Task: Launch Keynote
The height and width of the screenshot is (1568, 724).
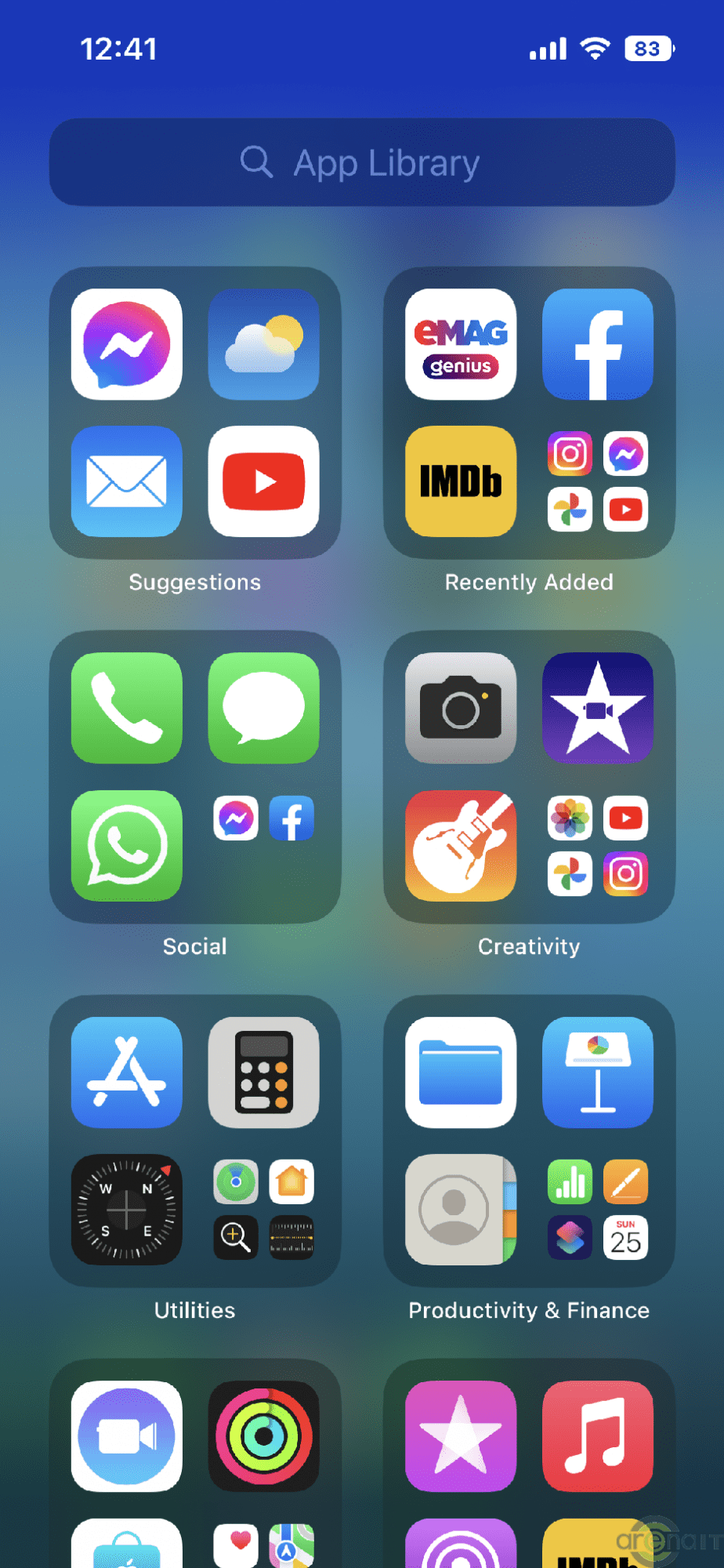Action: tap(598, 1072)
